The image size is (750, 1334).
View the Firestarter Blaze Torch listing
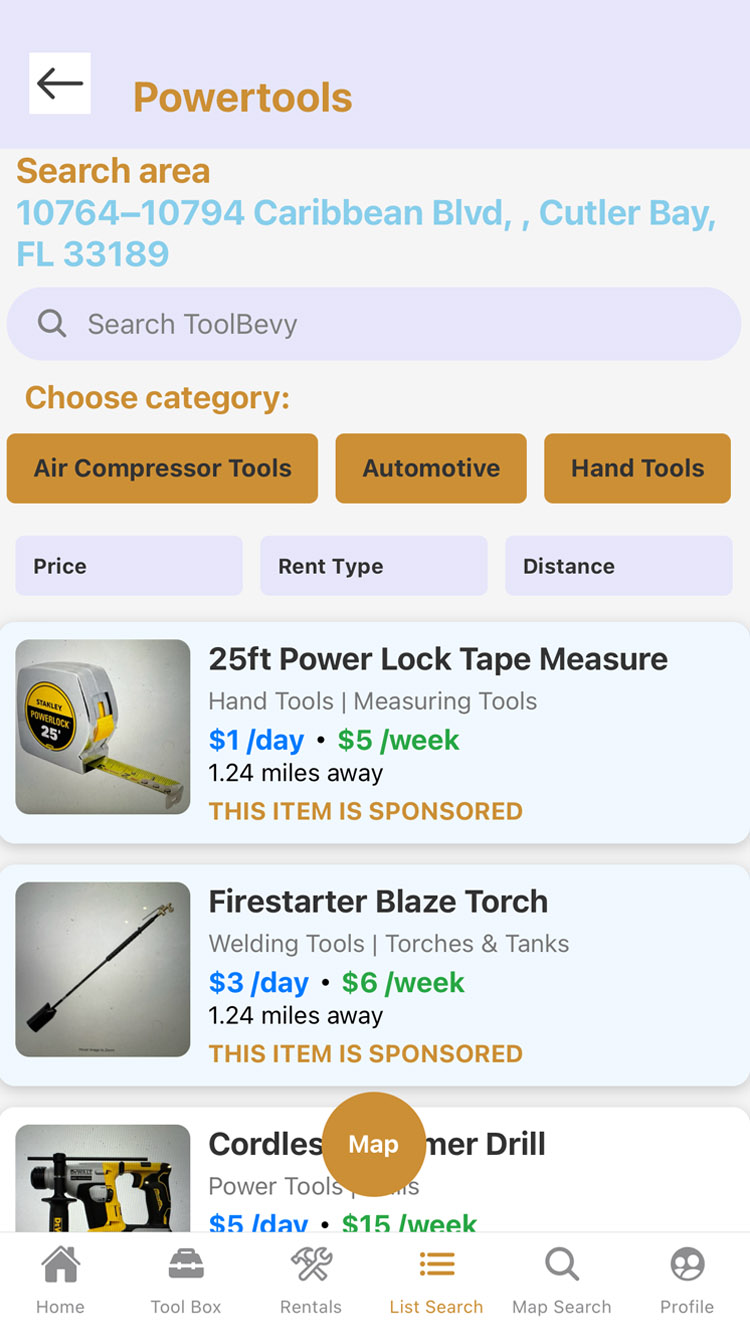[x=378, y=901]
